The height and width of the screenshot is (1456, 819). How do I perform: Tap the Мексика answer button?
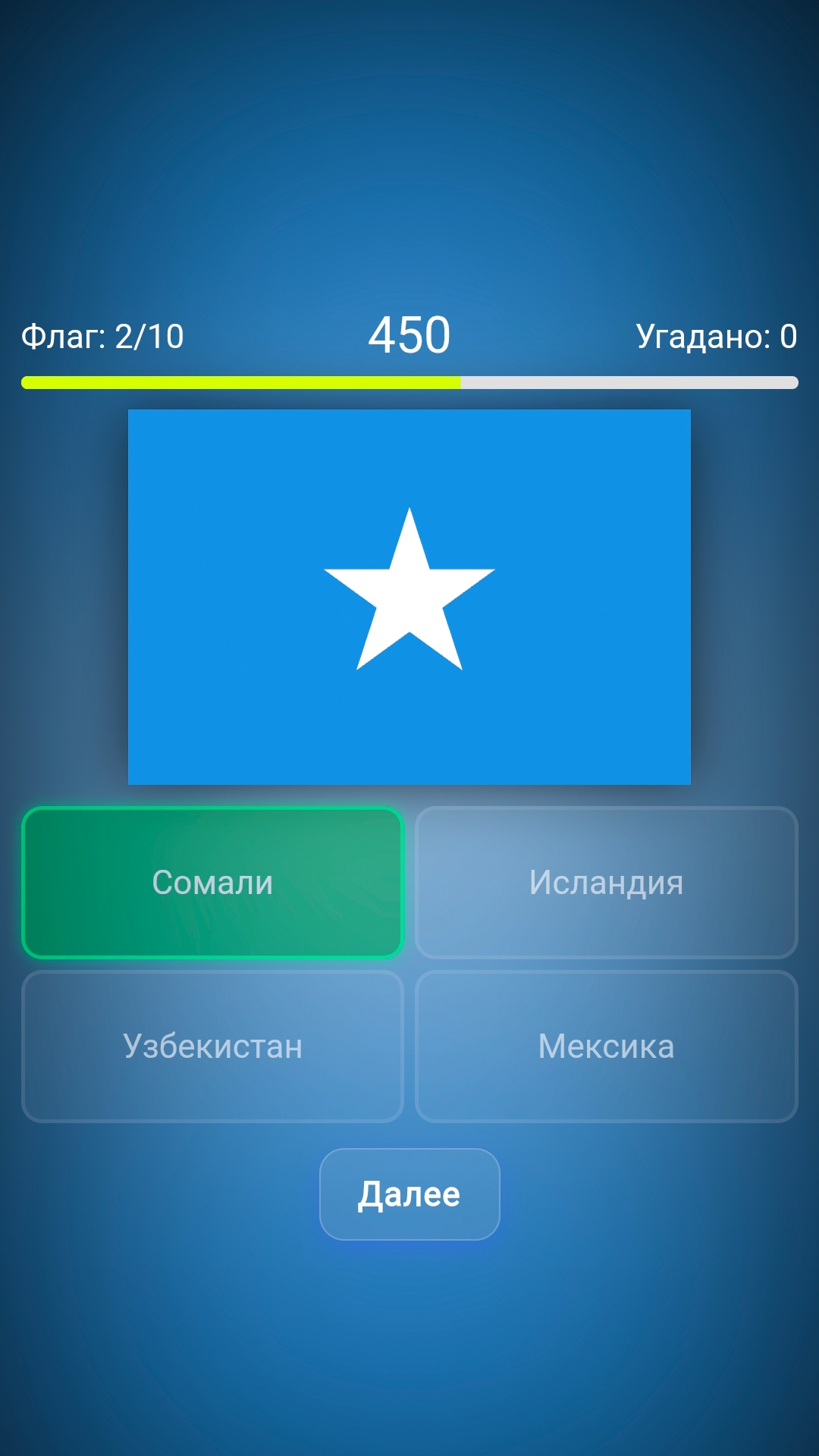click(x=606, y=1046)
